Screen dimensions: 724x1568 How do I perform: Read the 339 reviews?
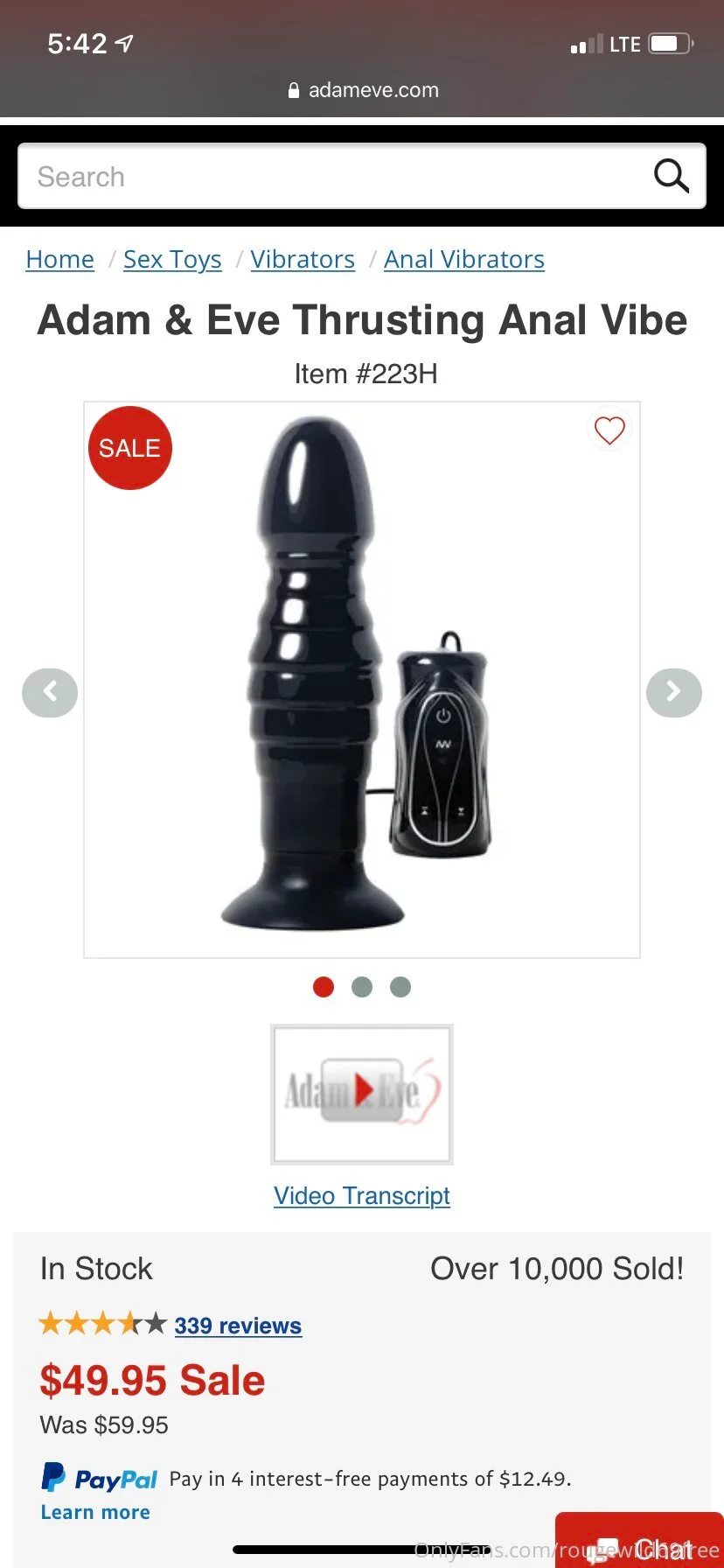pos(238,1326)
